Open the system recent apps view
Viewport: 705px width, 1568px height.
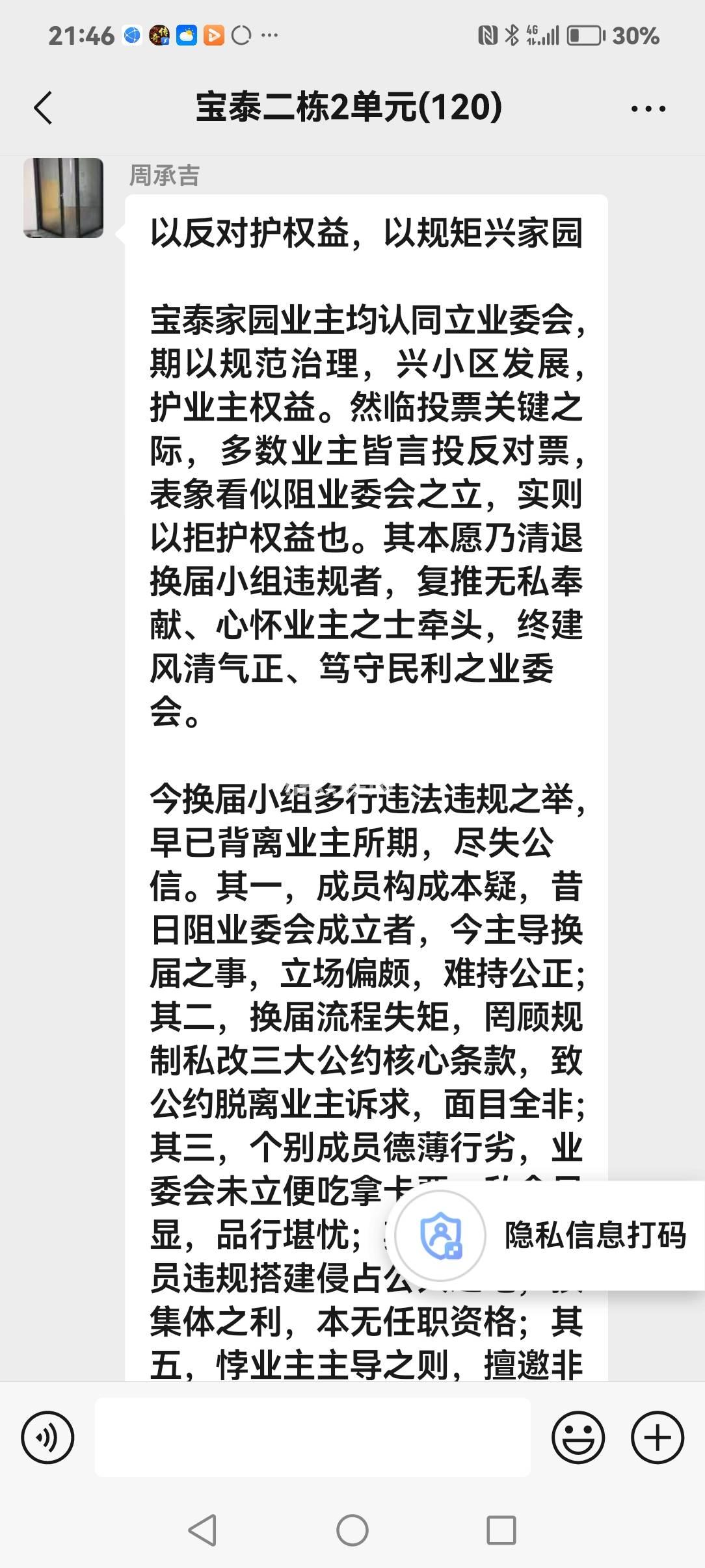pos(501,1530)
